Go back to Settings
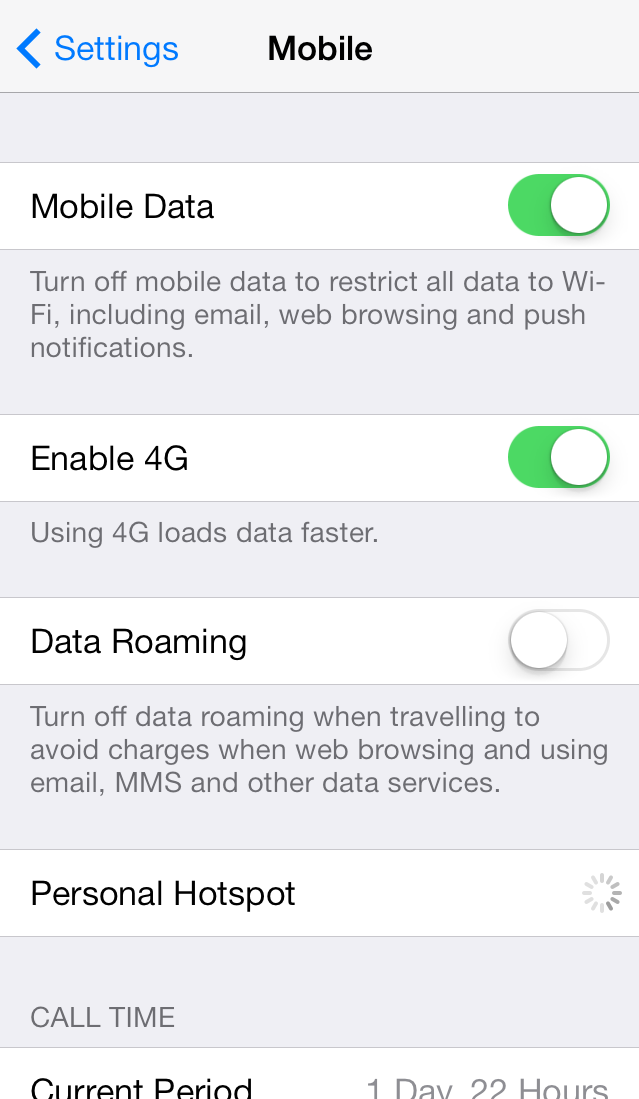 tap(98, 48)
